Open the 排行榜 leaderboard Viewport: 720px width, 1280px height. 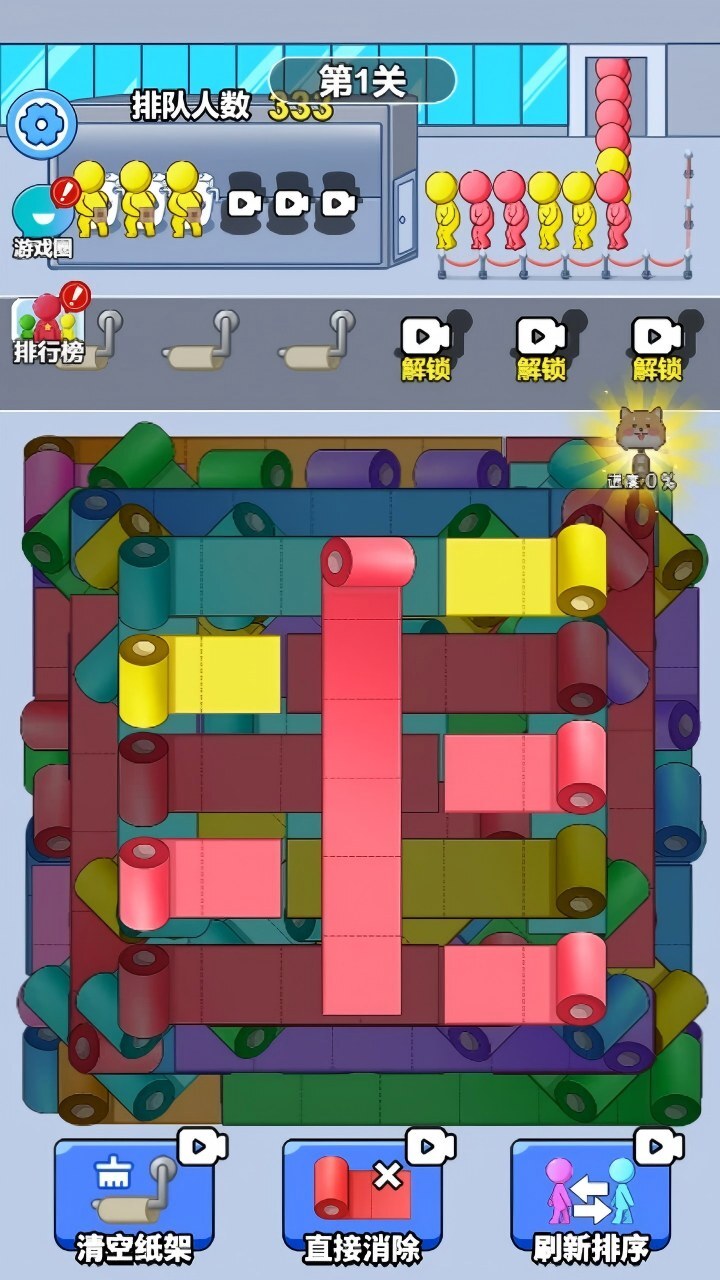click(47, 329)
